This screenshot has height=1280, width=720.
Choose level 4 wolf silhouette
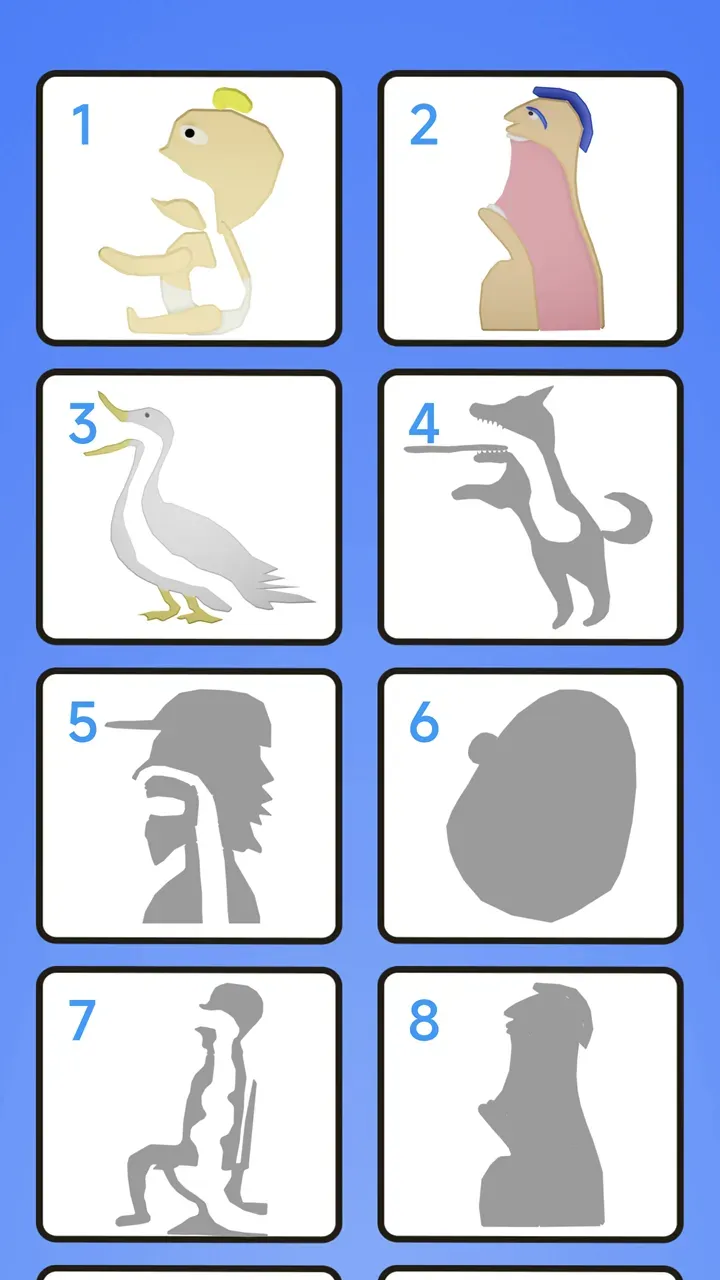click(530, 507)
